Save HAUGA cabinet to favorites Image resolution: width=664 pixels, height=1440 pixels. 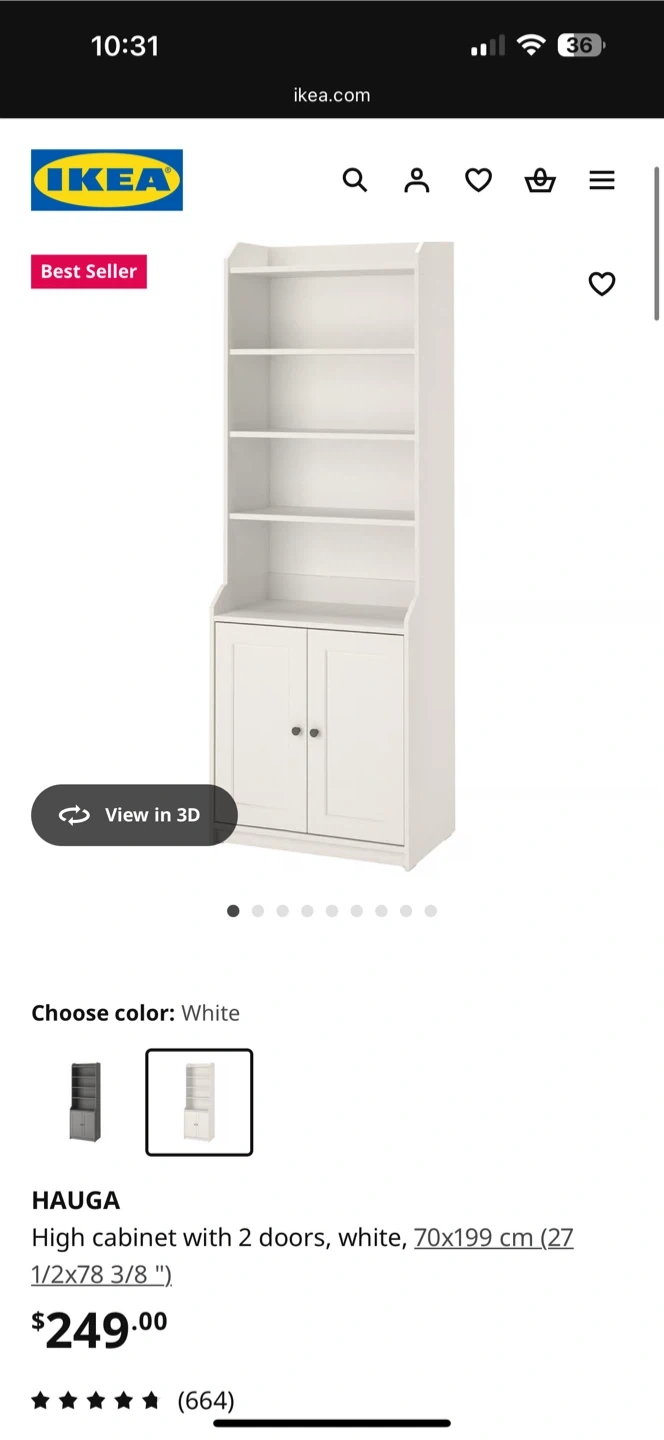(x=602, y=284)
